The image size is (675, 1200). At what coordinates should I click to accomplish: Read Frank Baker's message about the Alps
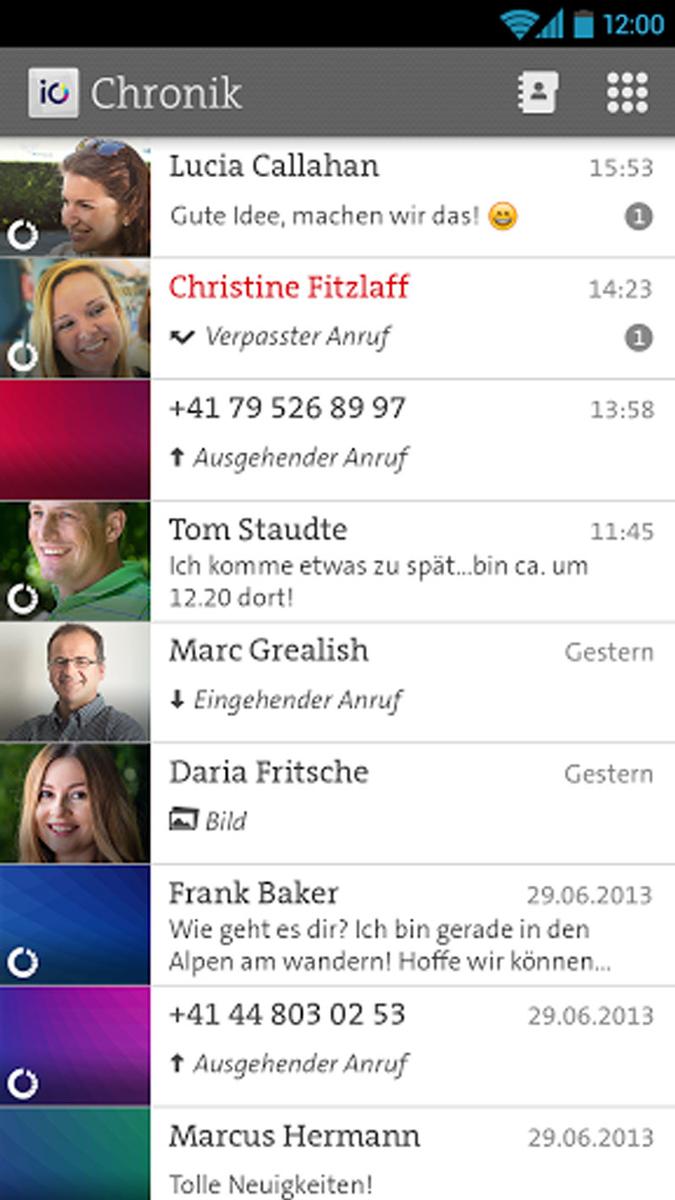(x=337, y=925)
